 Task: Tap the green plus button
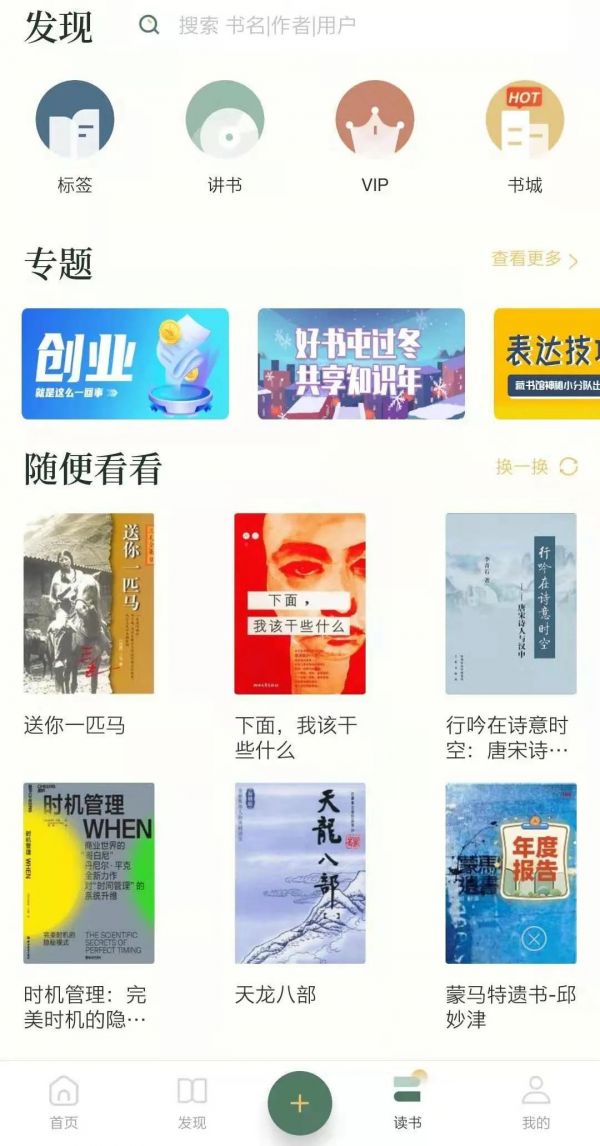click(x=300, y=1103)
